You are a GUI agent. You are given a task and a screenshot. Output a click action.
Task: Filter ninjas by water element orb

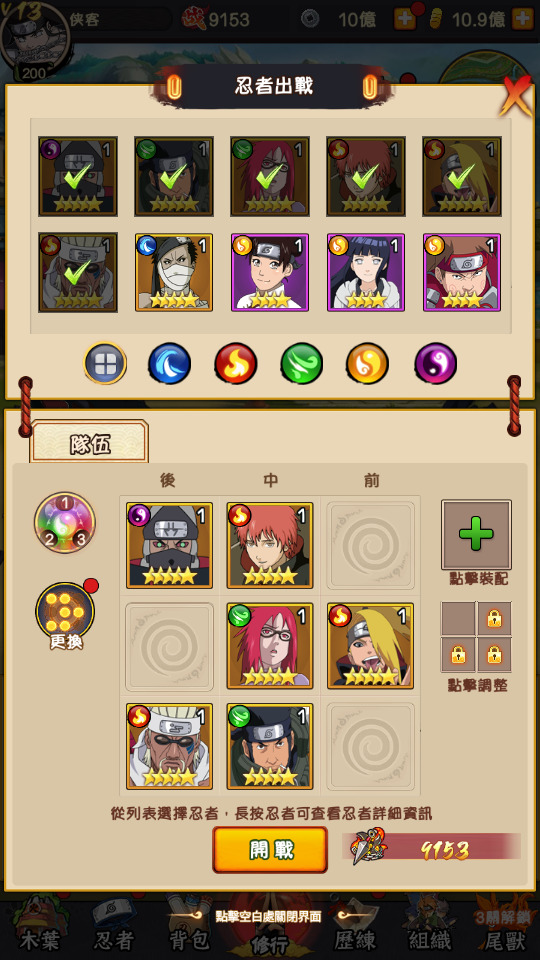(170, 363)
